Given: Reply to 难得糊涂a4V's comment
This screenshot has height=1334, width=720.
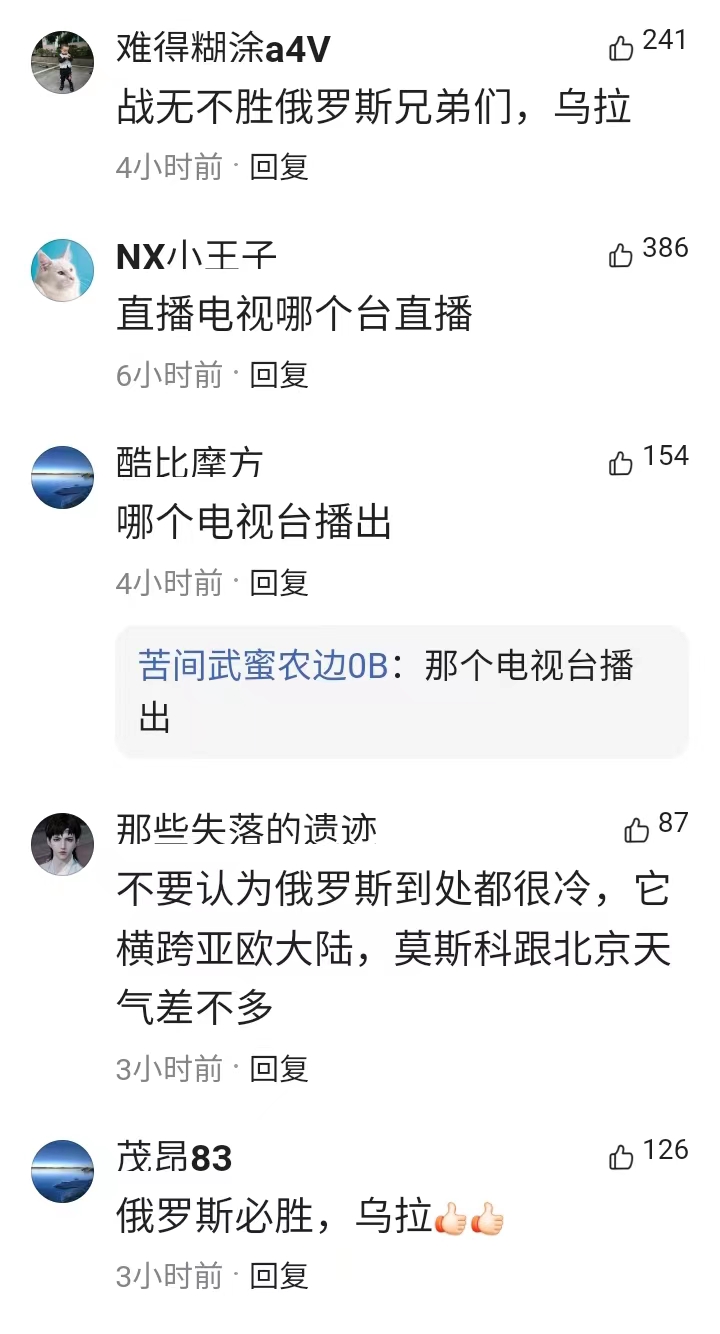Looking at the screenshot, I should [279, 167].
